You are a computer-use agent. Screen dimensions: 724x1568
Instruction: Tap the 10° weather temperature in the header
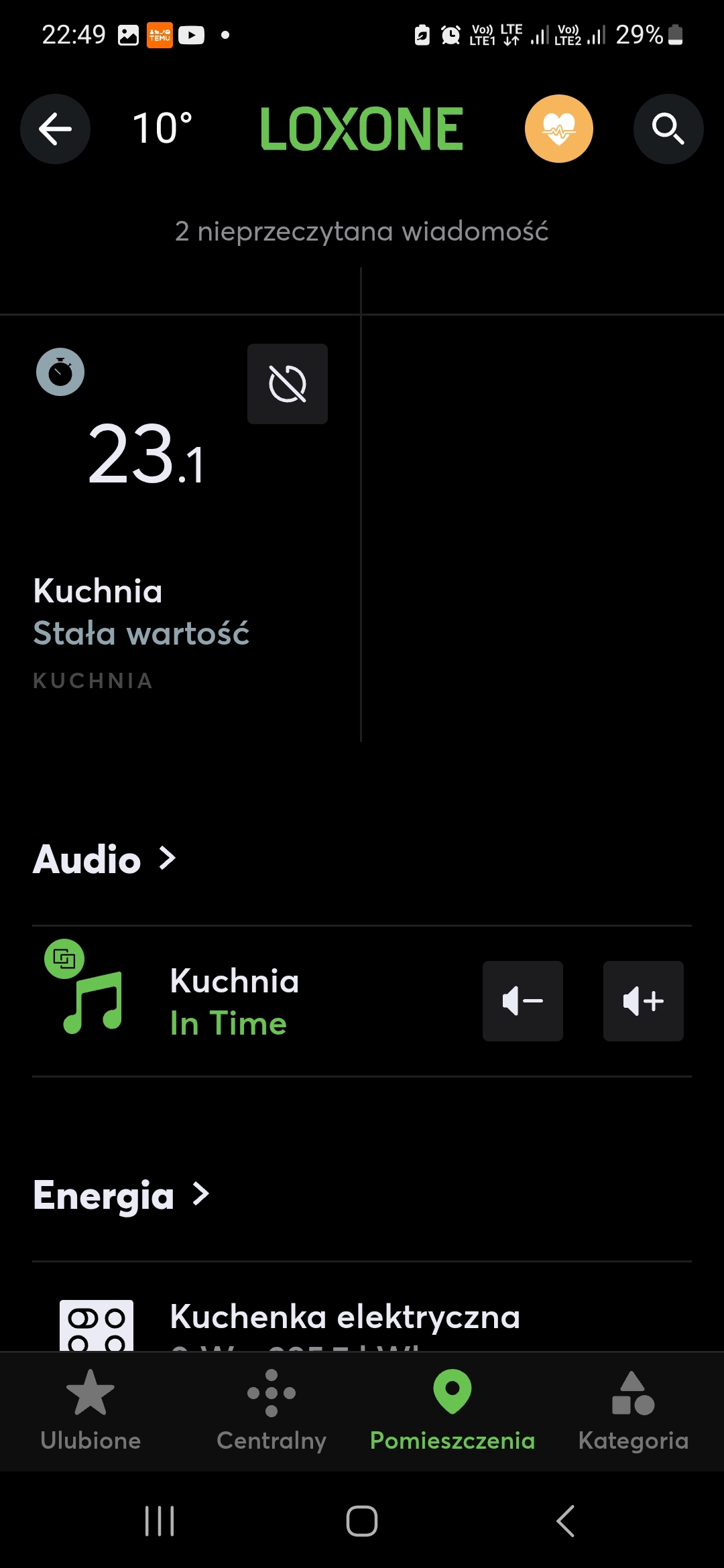pos(162,128)
